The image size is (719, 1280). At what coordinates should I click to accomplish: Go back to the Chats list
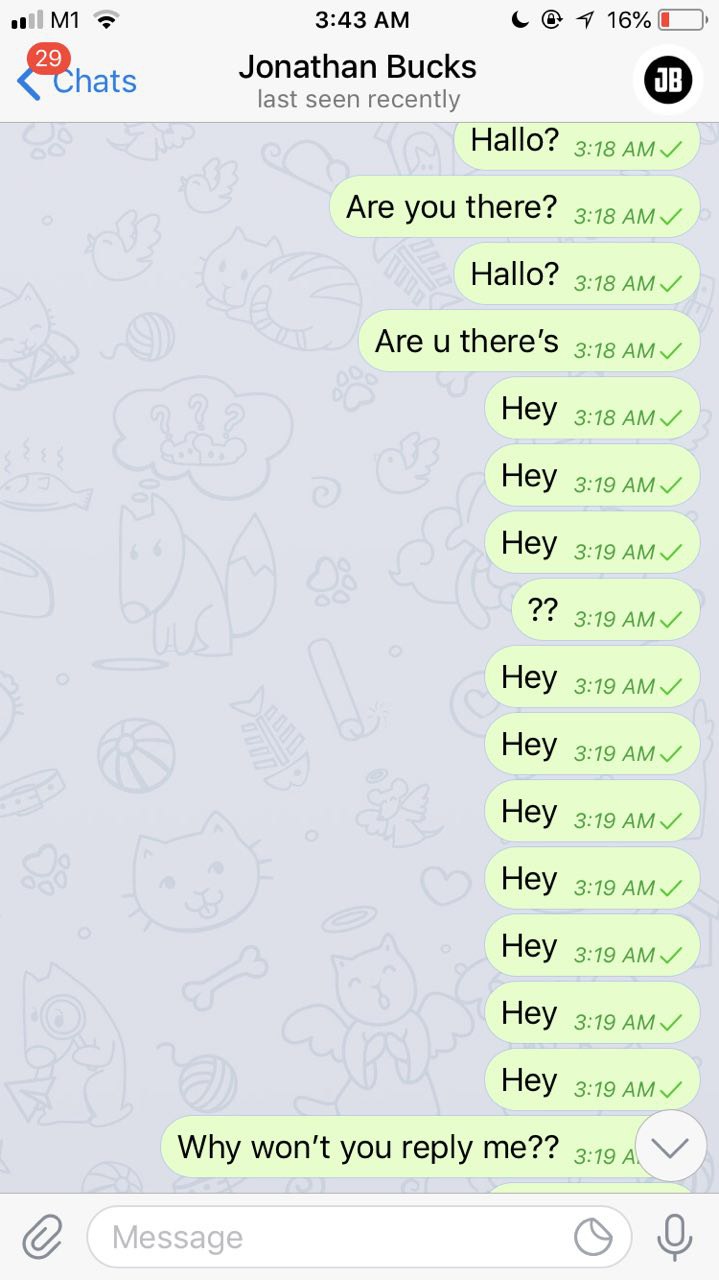[x=77, y=80]
